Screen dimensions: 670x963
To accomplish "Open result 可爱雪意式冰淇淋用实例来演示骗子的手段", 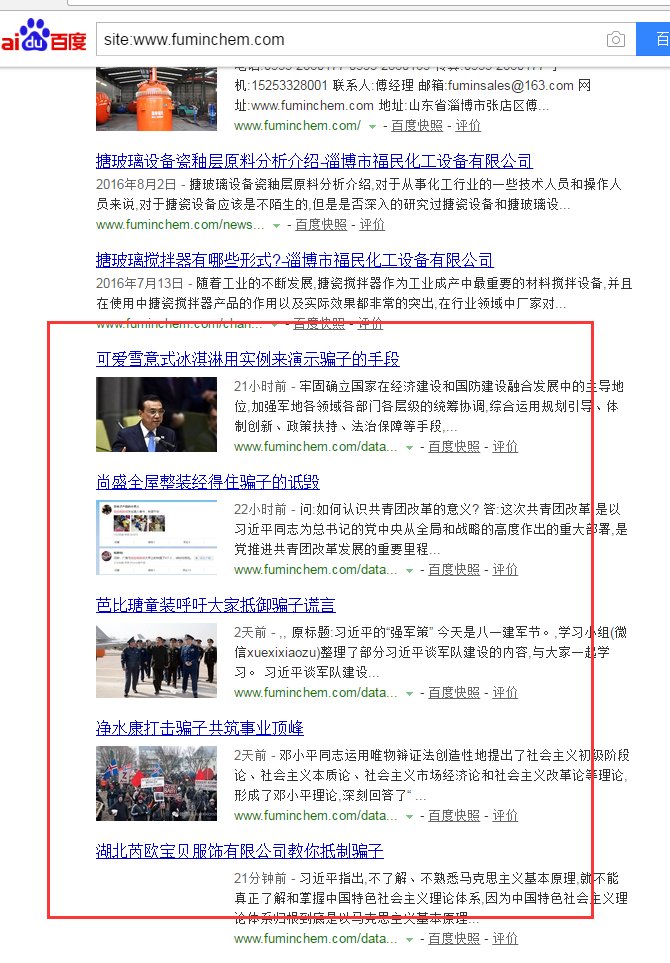I will click(x=247, y=359).
